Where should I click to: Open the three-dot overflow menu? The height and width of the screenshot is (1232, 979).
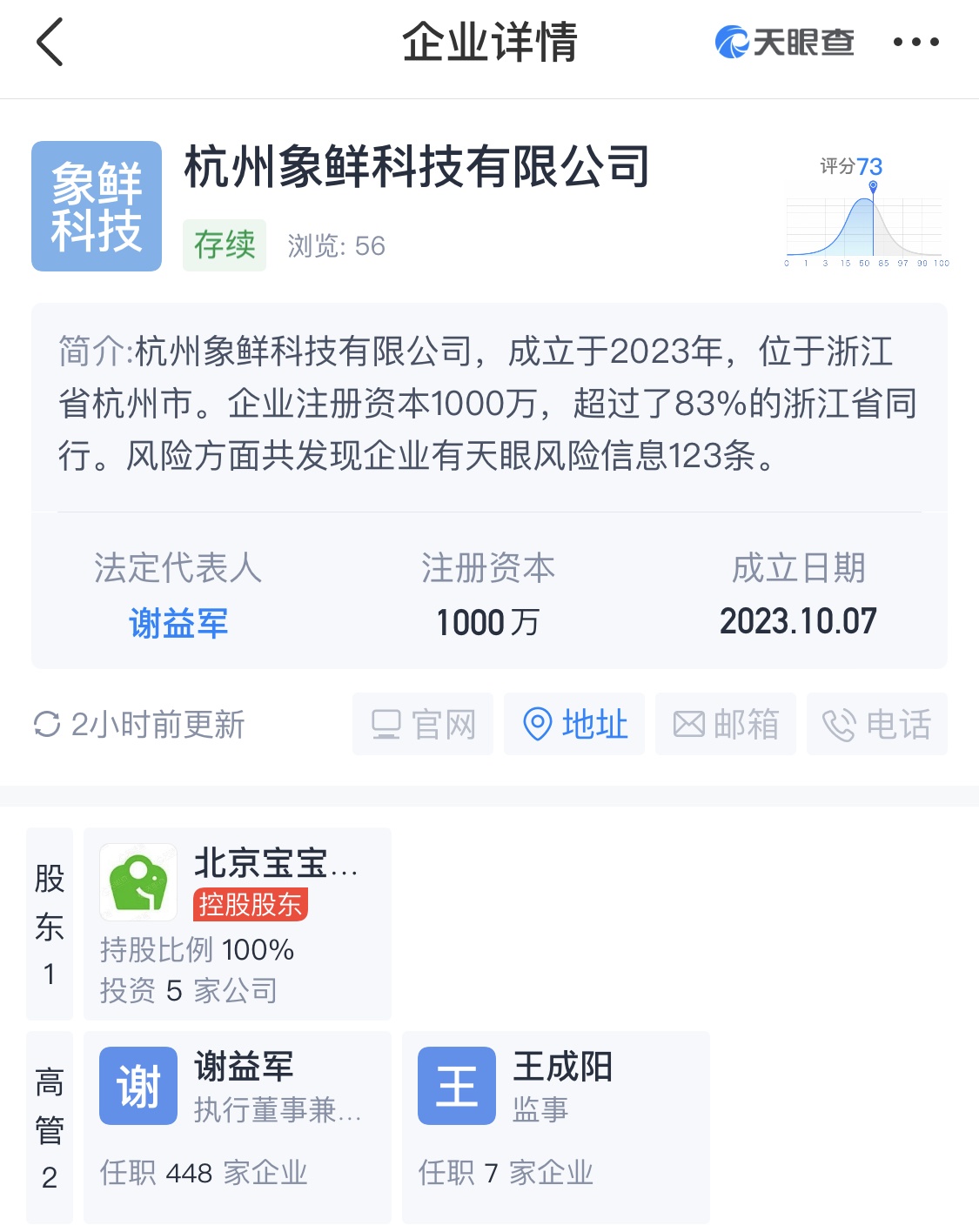pyautogui.click(x=915, y=42)
